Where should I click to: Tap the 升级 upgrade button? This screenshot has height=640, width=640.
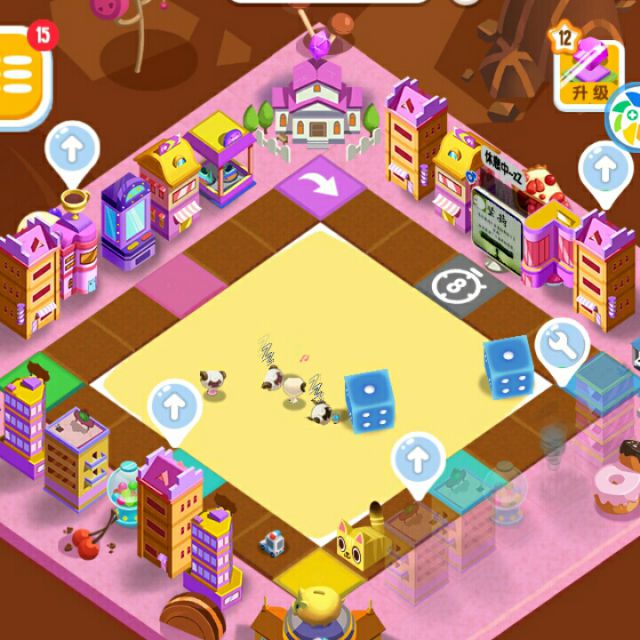click(x=587, y=72)
